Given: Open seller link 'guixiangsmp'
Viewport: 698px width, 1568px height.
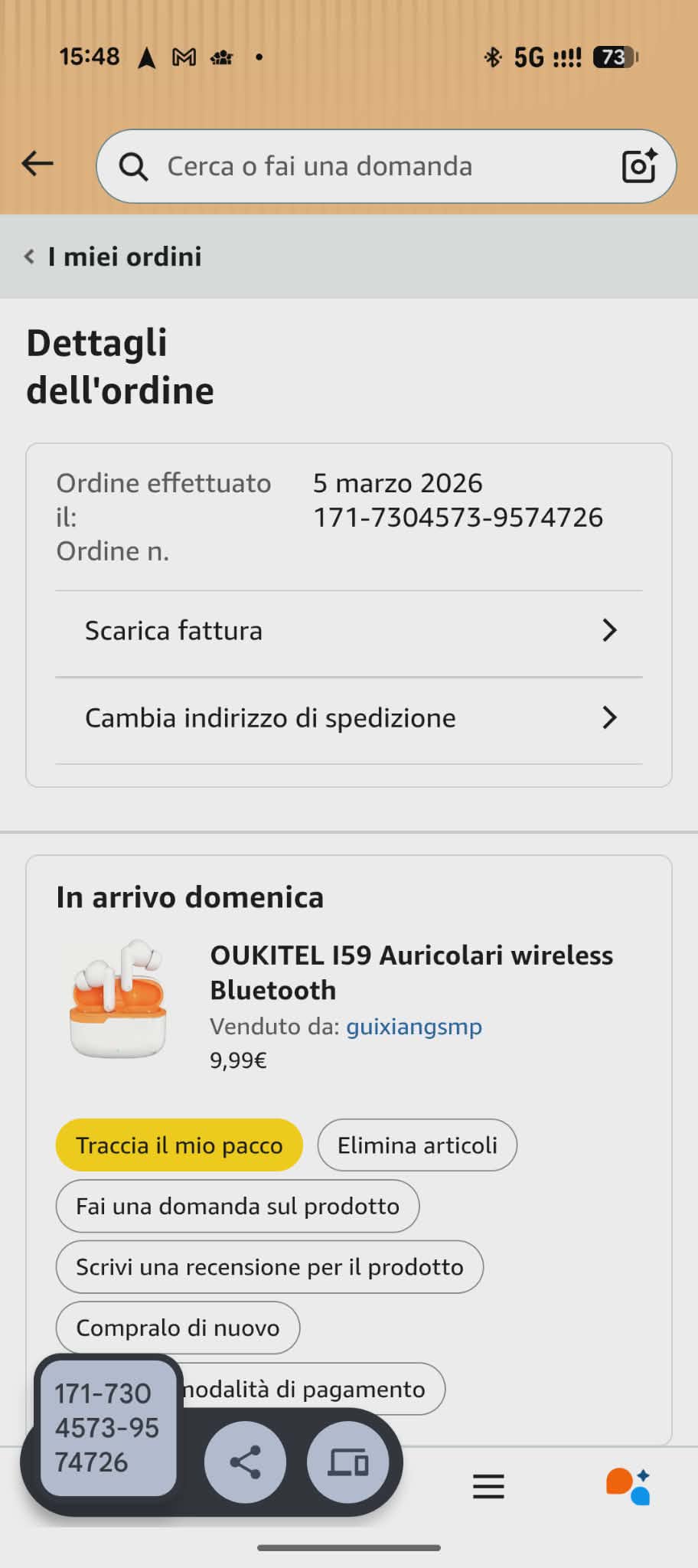Looking at the screenshot, I should coord(414,1026).
